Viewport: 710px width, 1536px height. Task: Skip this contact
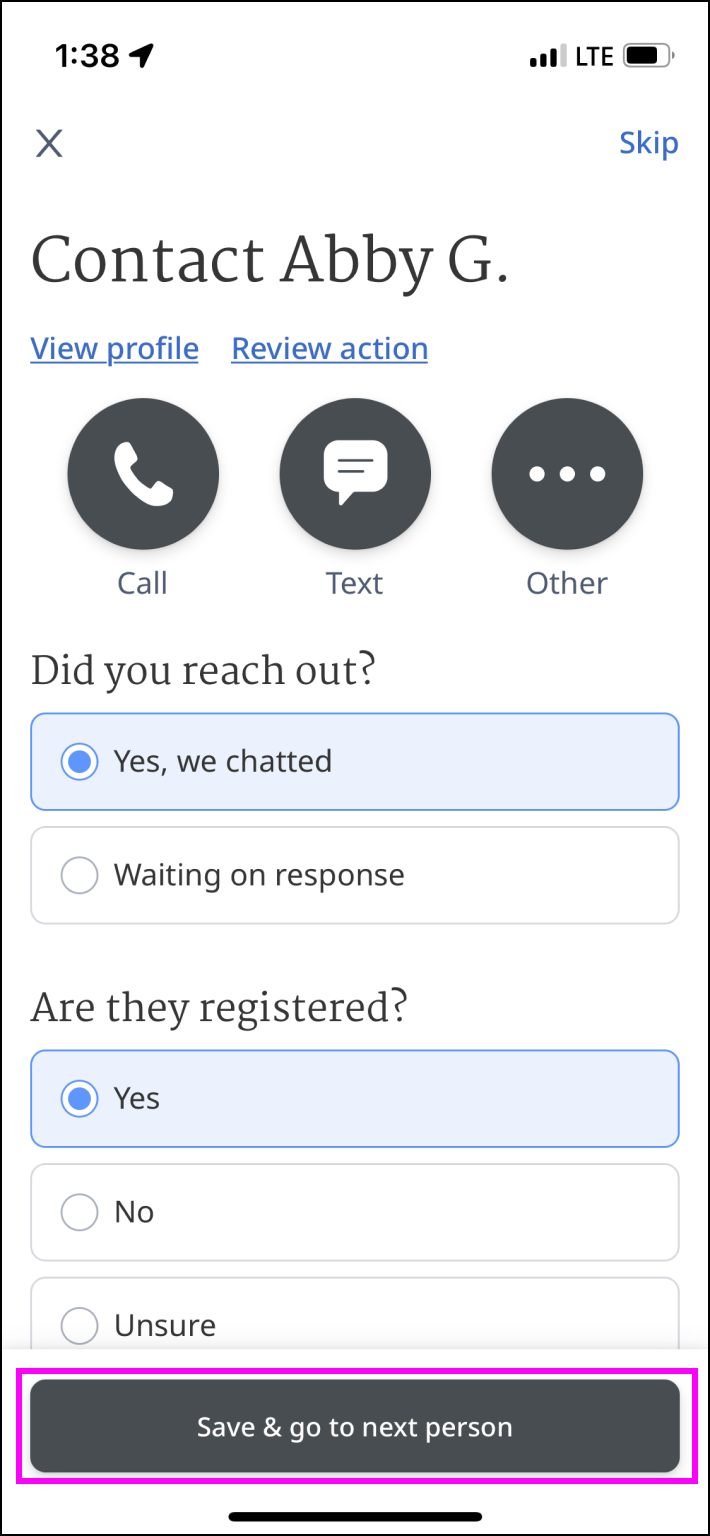point(648,143)
